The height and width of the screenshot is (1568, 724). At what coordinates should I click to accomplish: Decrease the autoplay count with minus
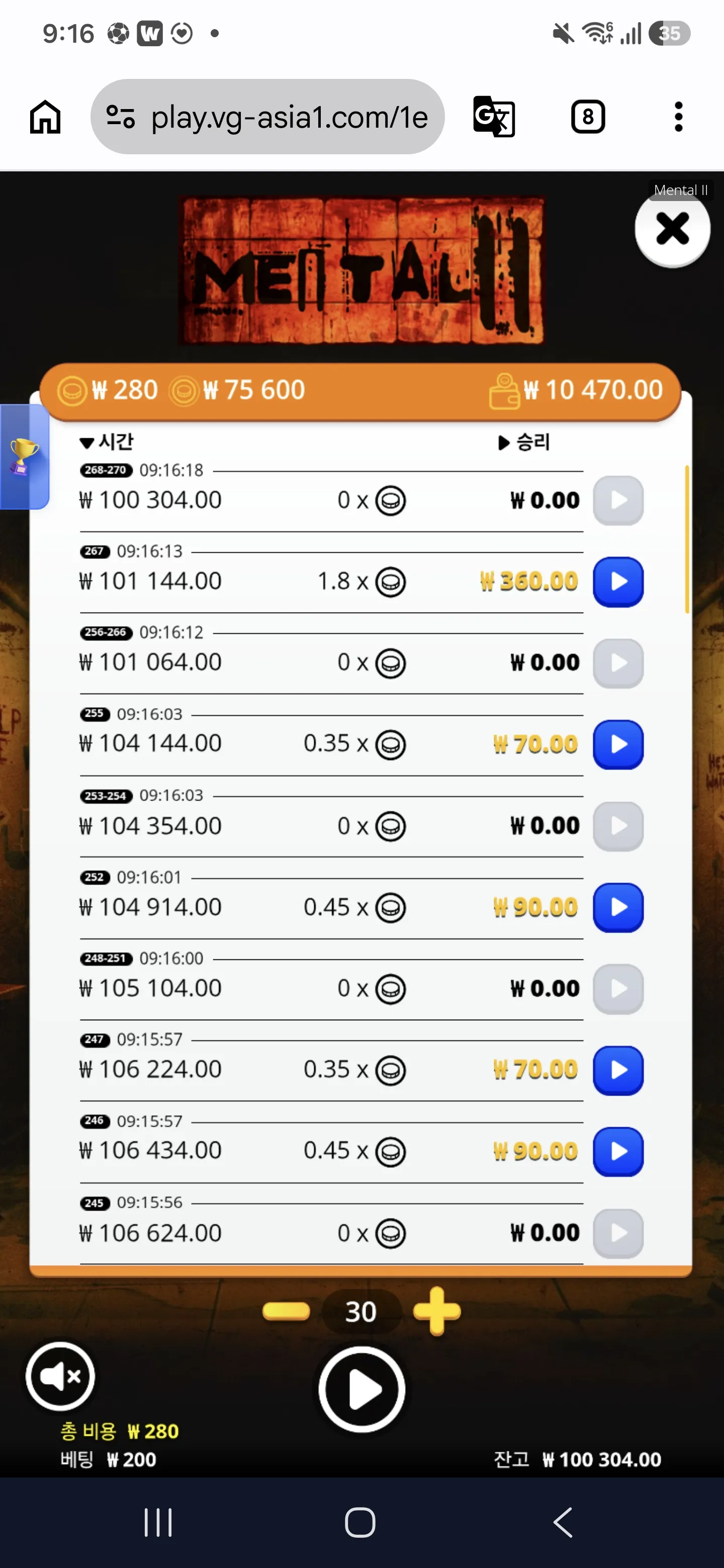286,1311
